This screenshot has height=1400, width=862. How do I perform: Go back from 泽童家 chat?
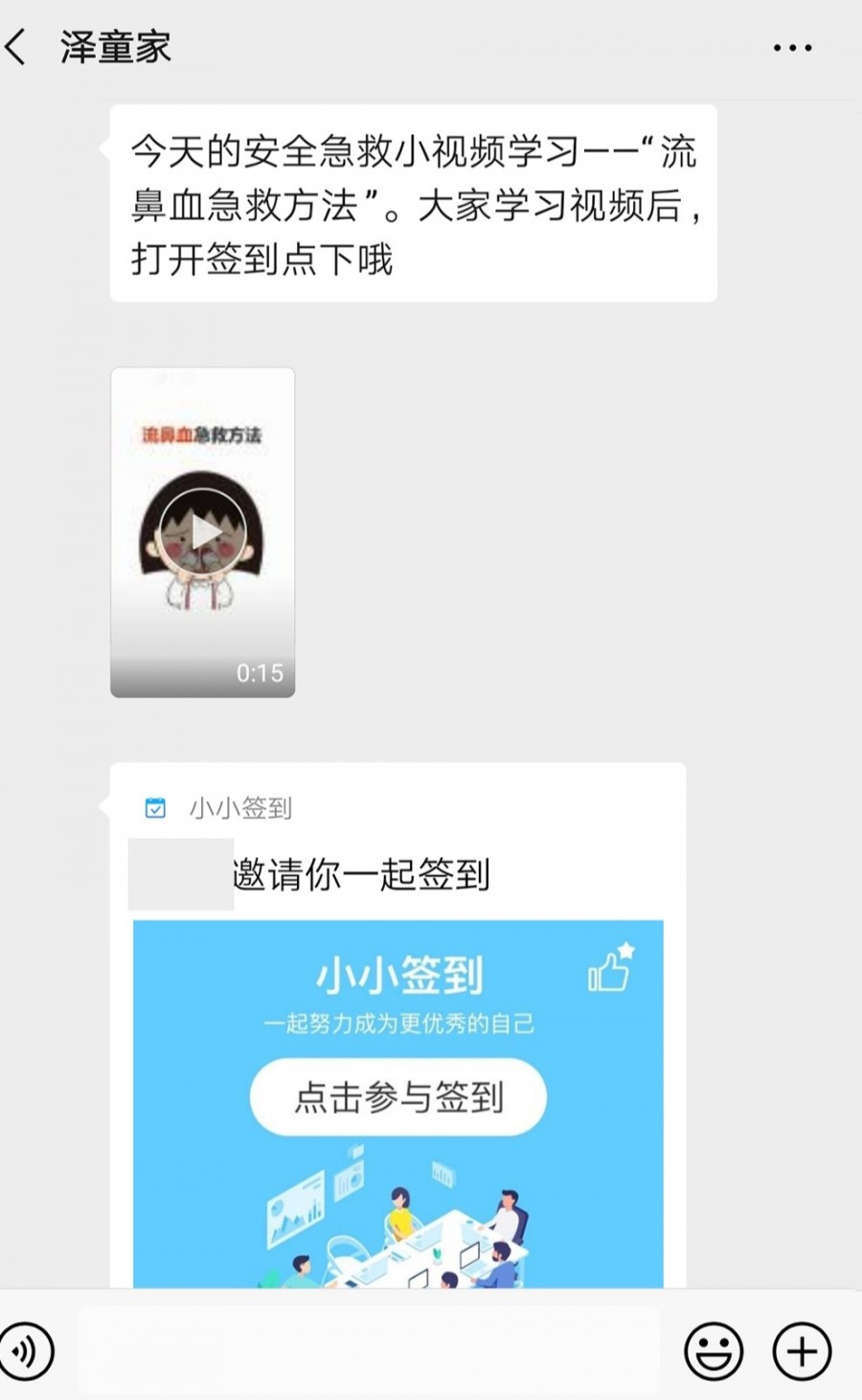point(17,46)
